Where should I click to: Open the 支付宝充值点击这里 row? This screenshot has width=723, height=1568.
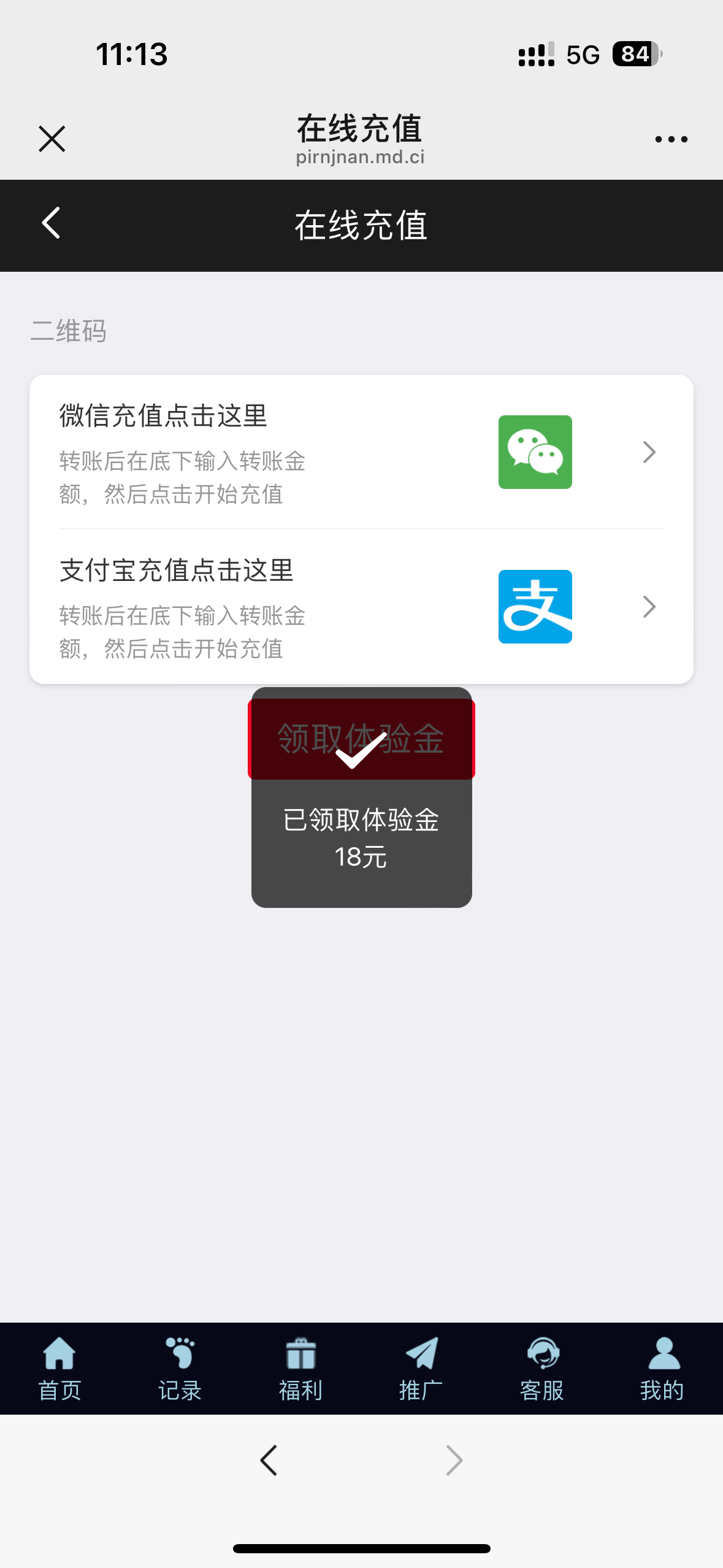point(361,607)
